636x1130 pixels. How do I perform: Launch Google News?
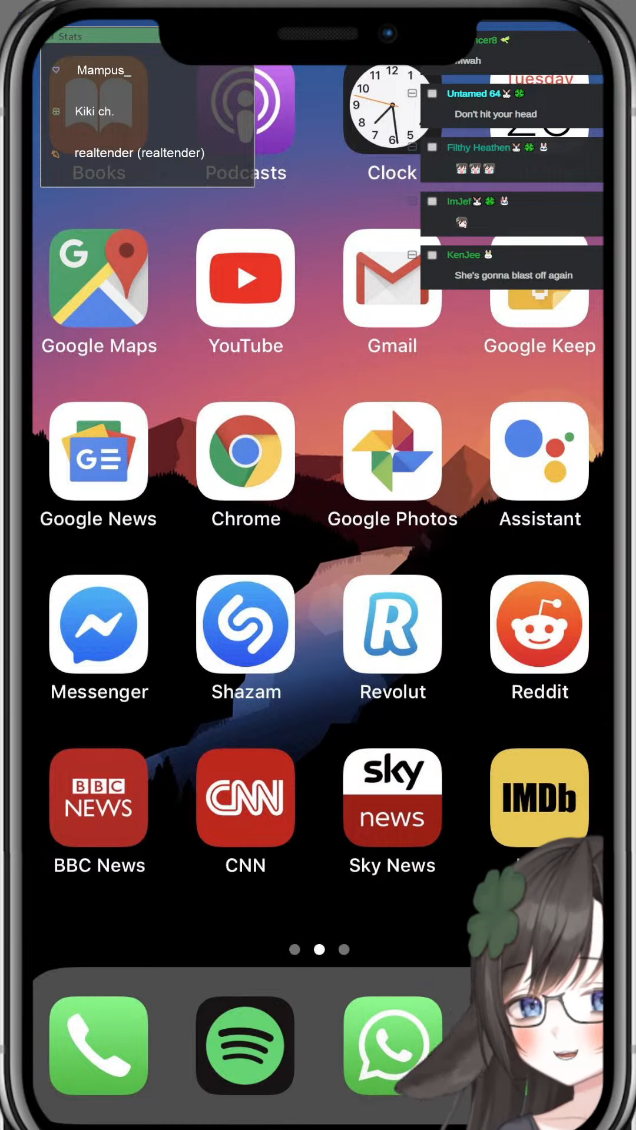click(x=99, y=451)
